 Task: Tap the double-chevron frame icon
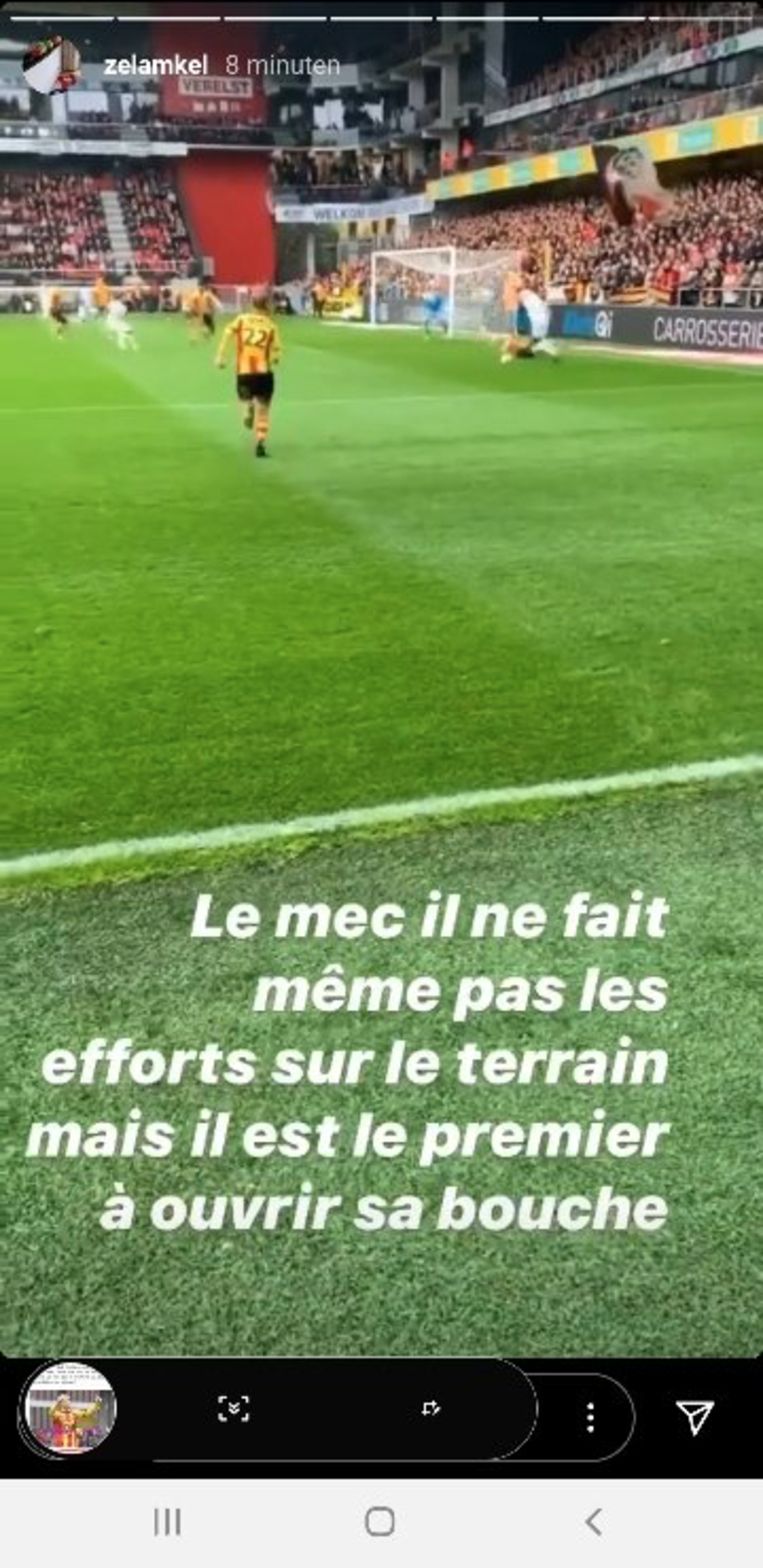233,1408
